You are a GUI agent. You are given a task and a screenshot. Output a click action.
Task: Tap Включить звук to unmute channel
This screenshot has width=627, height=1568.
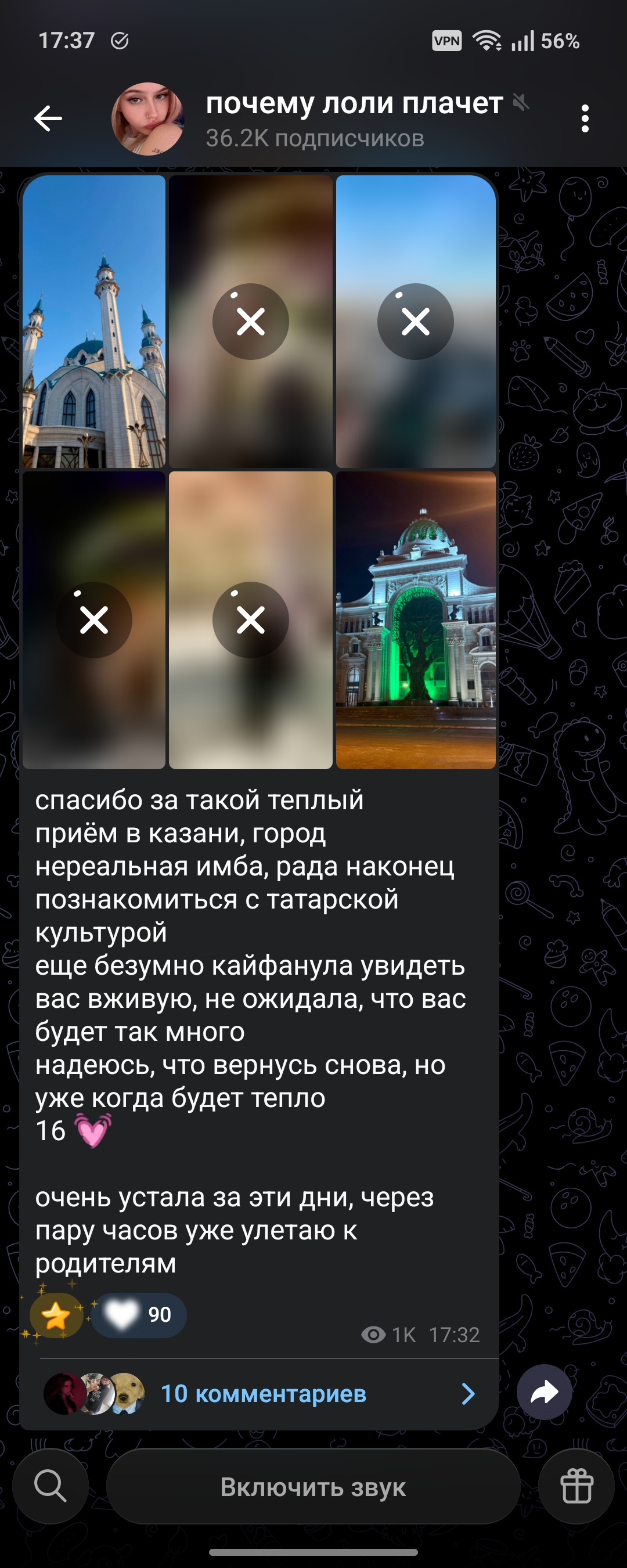tap(313, 1486)
